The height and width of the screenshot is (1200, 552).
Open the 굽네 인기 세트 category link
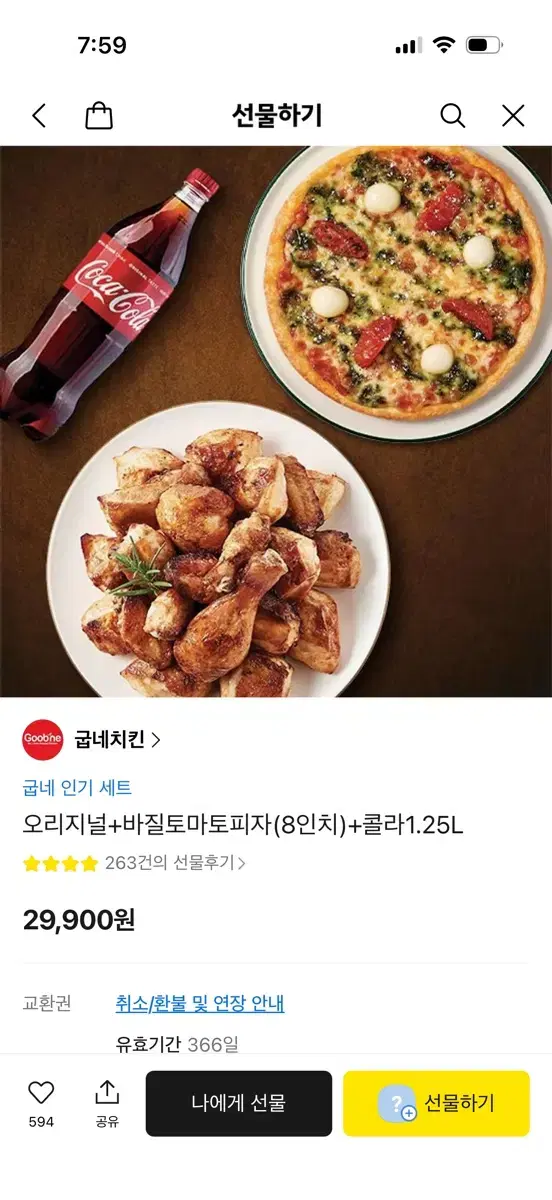point(77,788)
